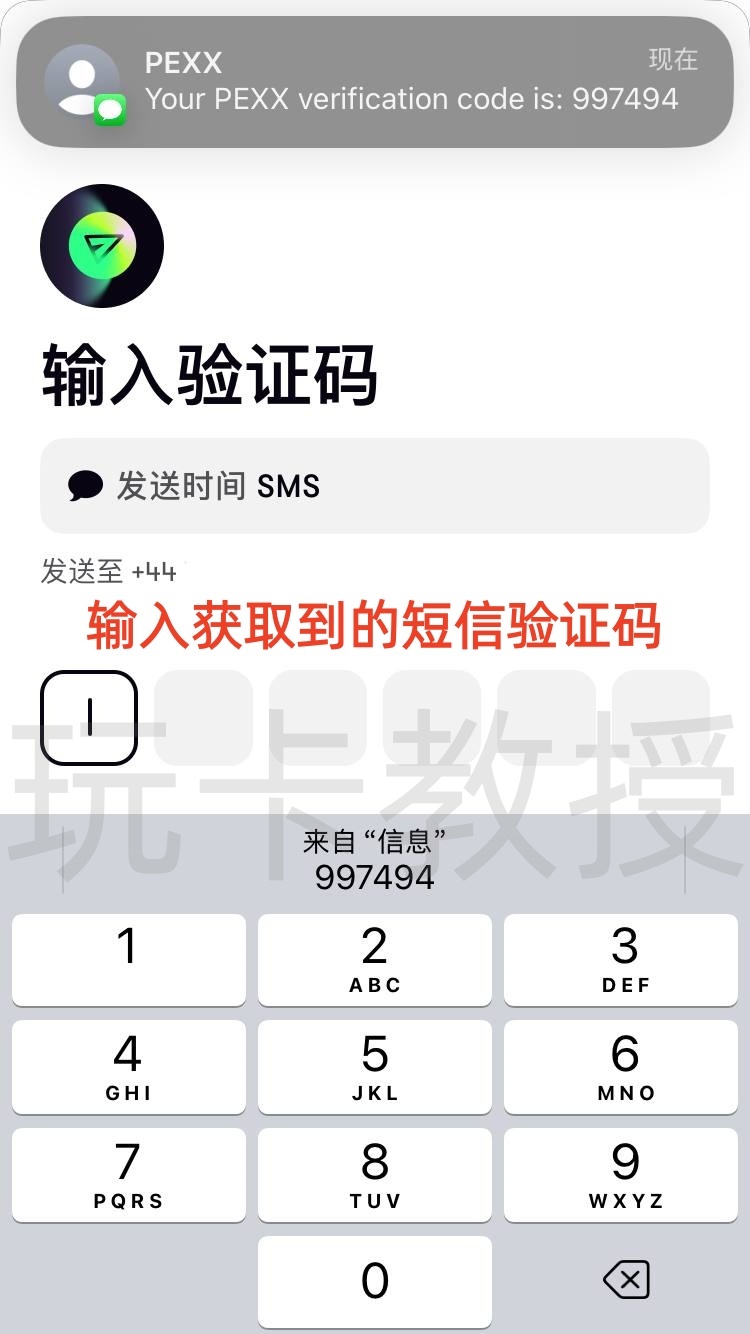Enter digit 7 on the keypad

[128, 1174]
